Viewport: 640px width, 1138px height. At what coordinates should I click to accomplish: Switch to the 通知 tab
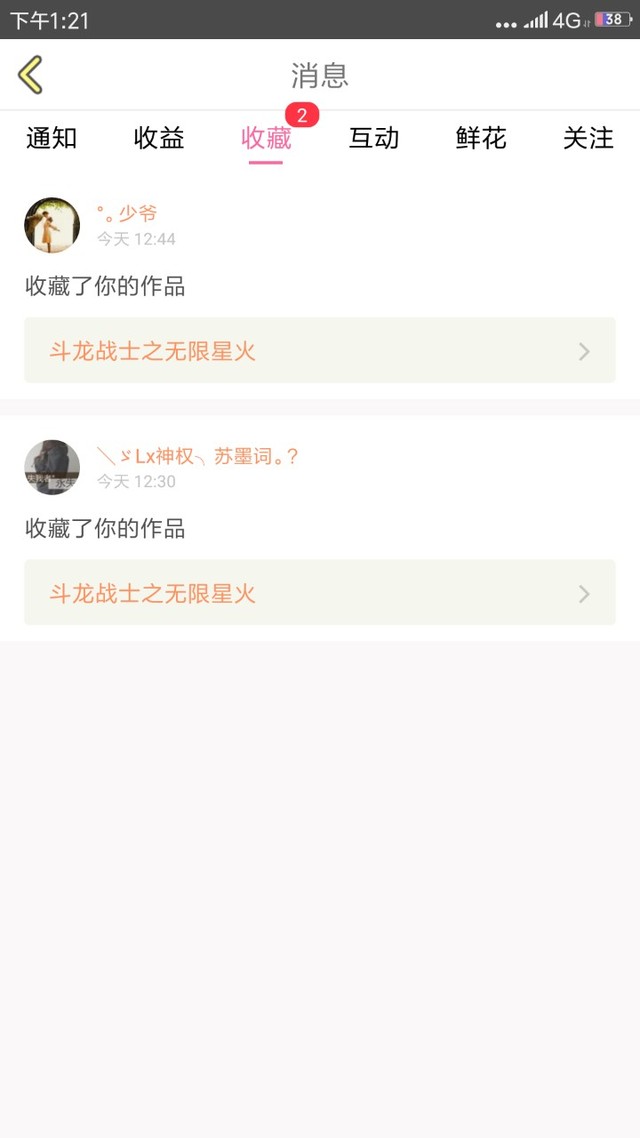click(51, 139)
